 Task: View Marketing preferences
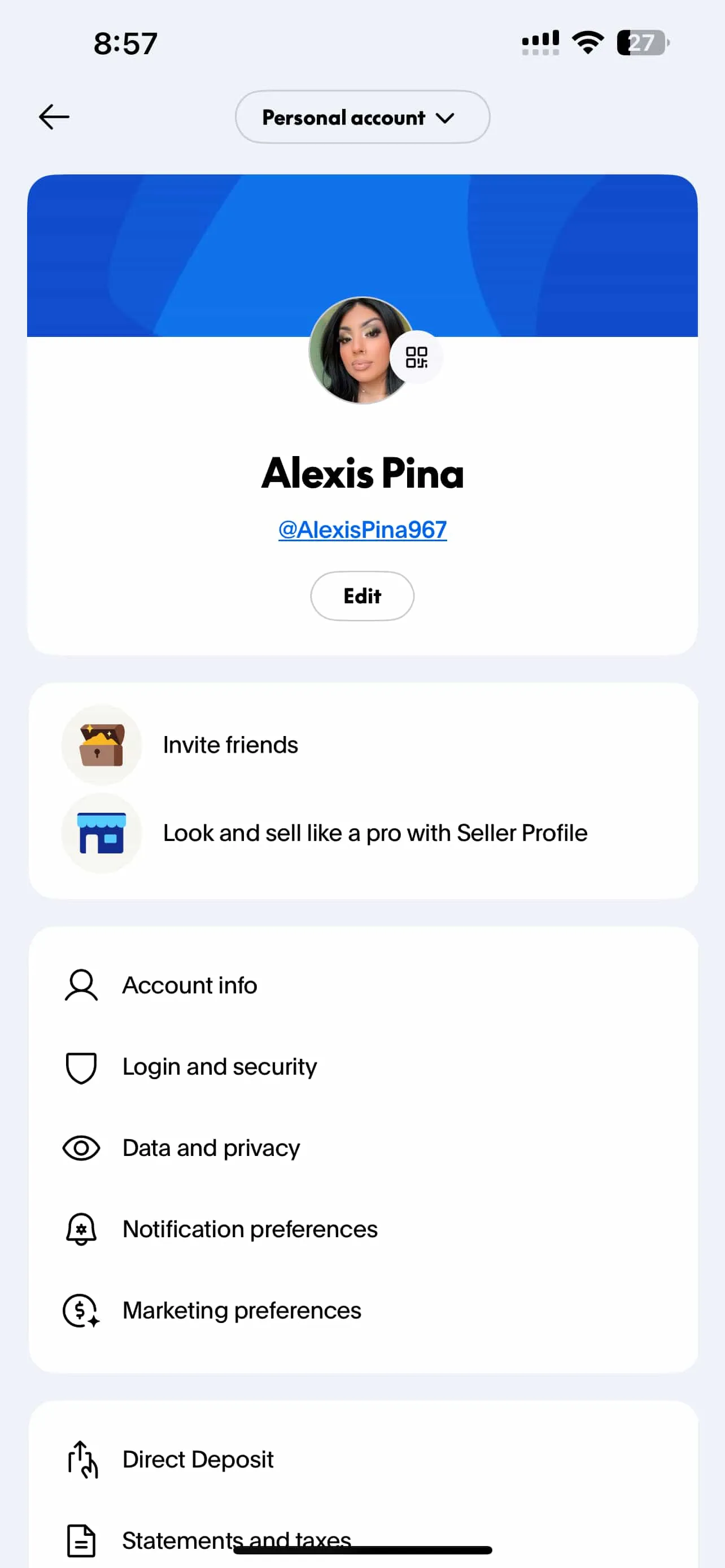tap(242, 1310)
